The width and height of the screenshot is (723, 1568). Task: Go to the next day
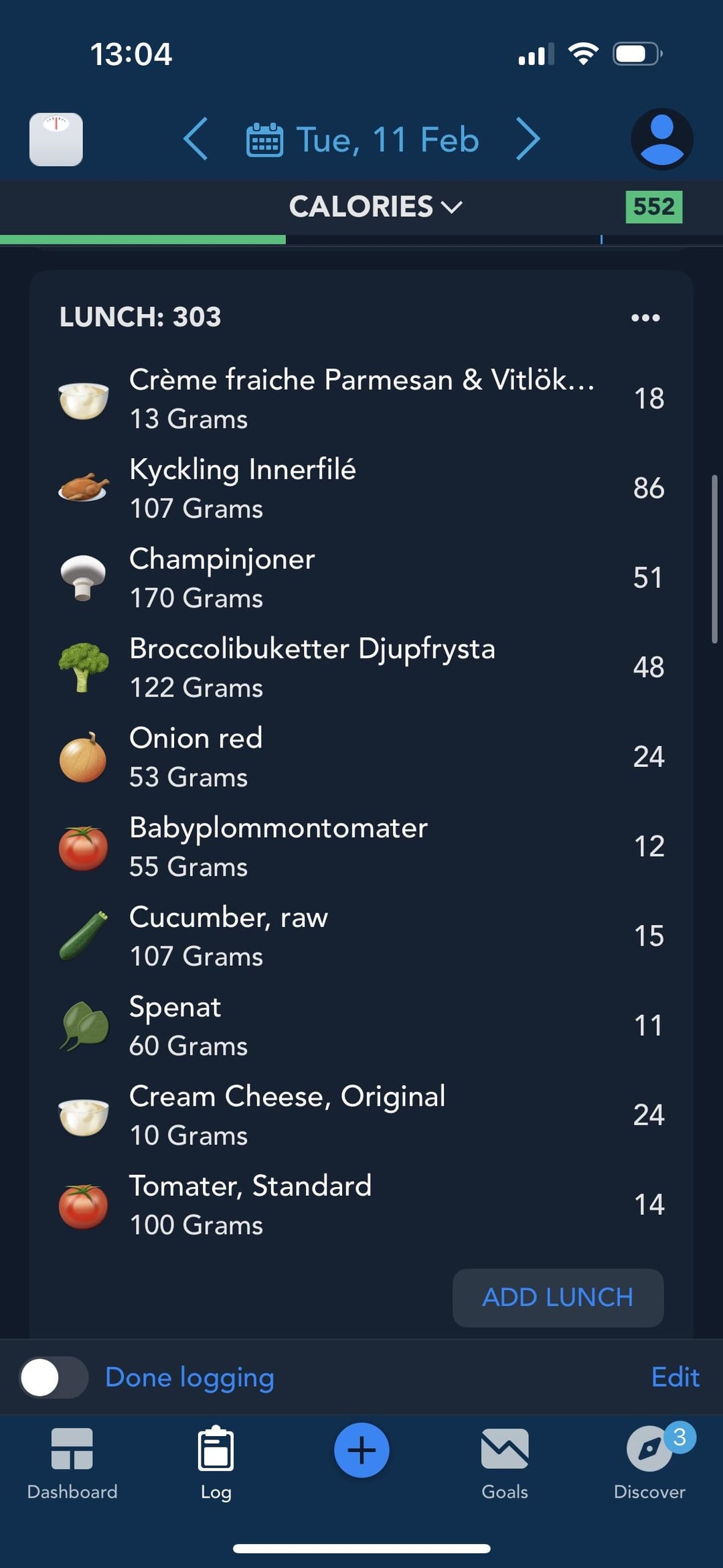pyautogui.click(x=528, y=139)
